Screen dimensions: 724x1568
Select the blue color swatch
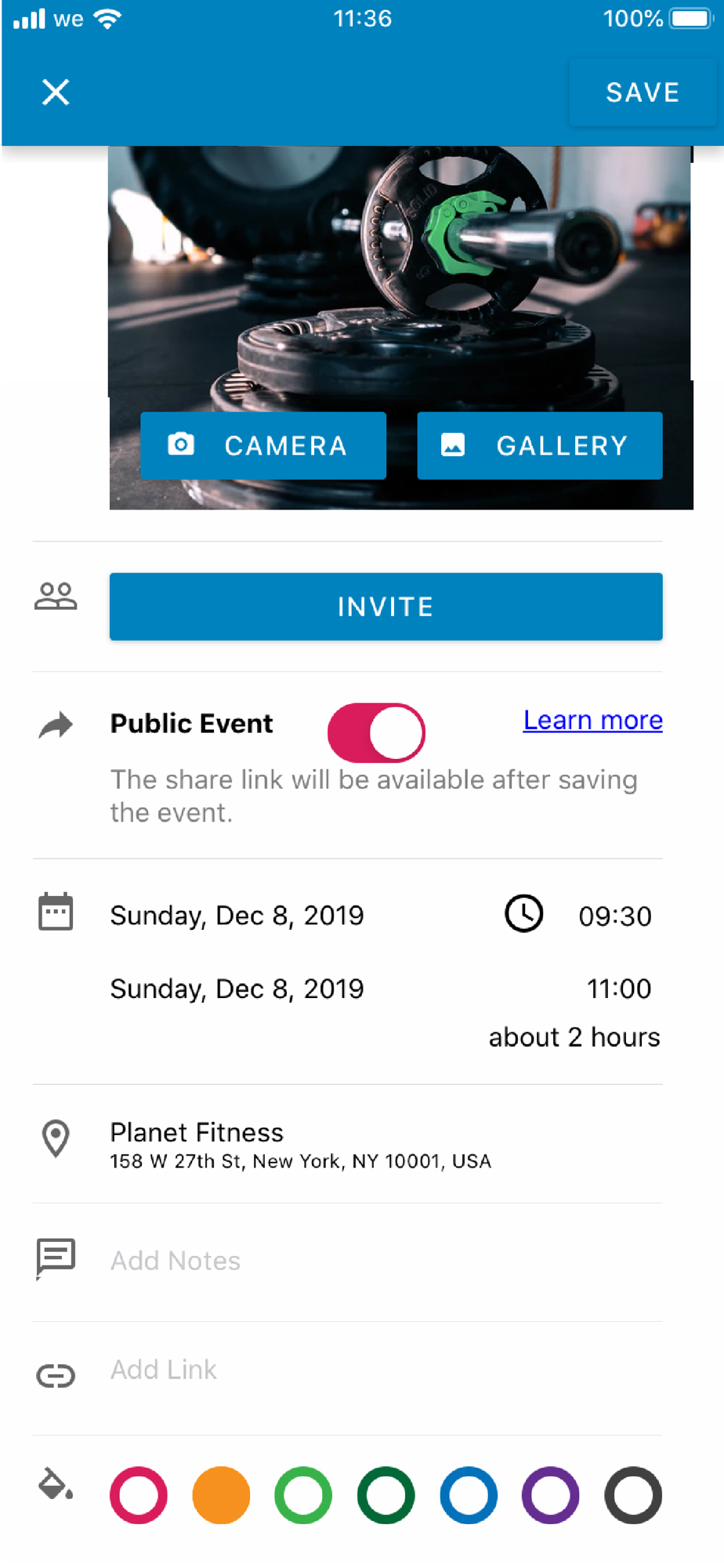click(469, 1495)
